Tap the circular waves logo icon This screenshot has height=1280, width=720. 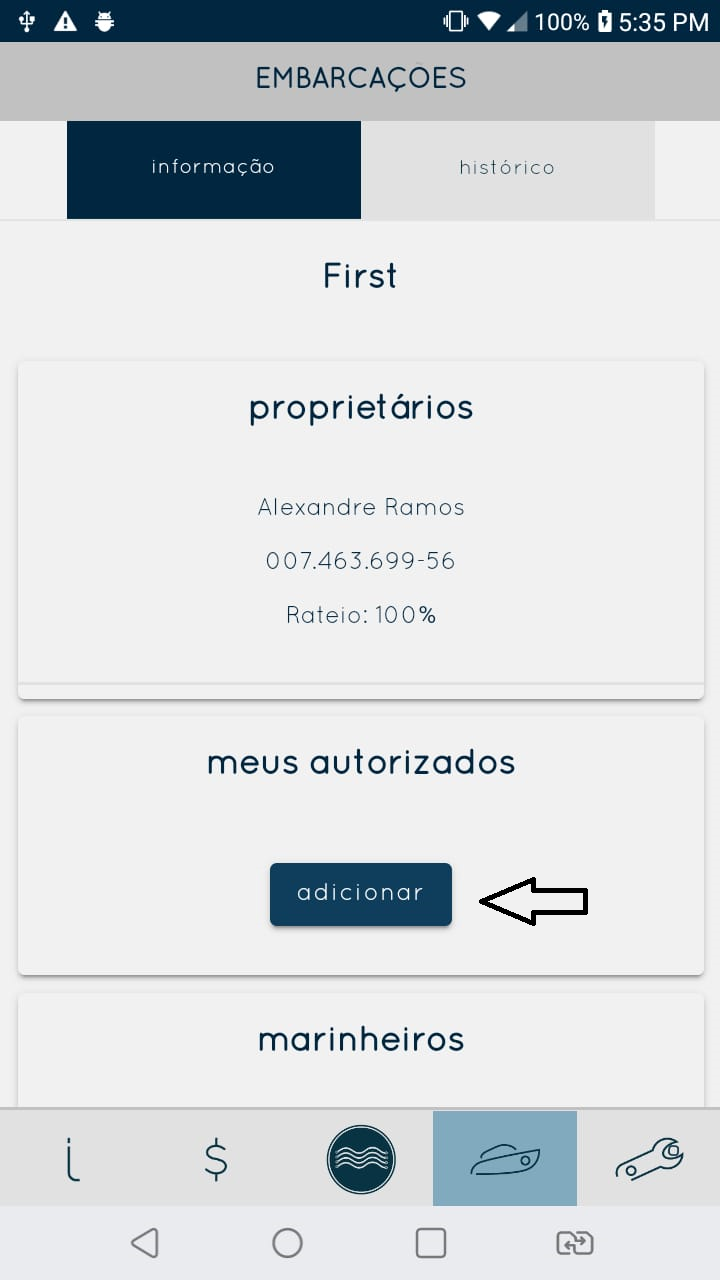(x=361, y=1158)
